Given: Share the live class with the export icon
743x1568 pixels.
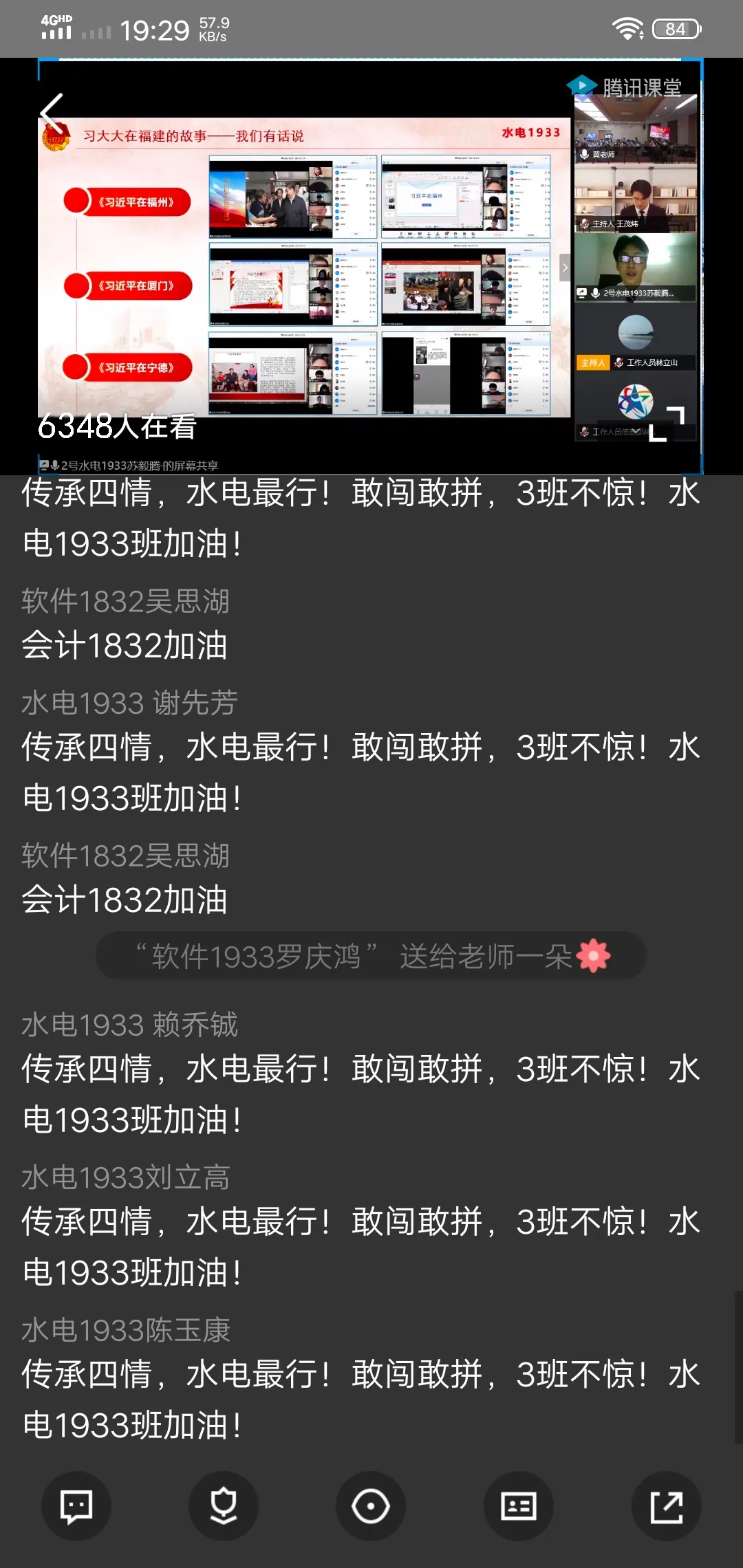Looking at the screenshot, I should click(666, 1506).
